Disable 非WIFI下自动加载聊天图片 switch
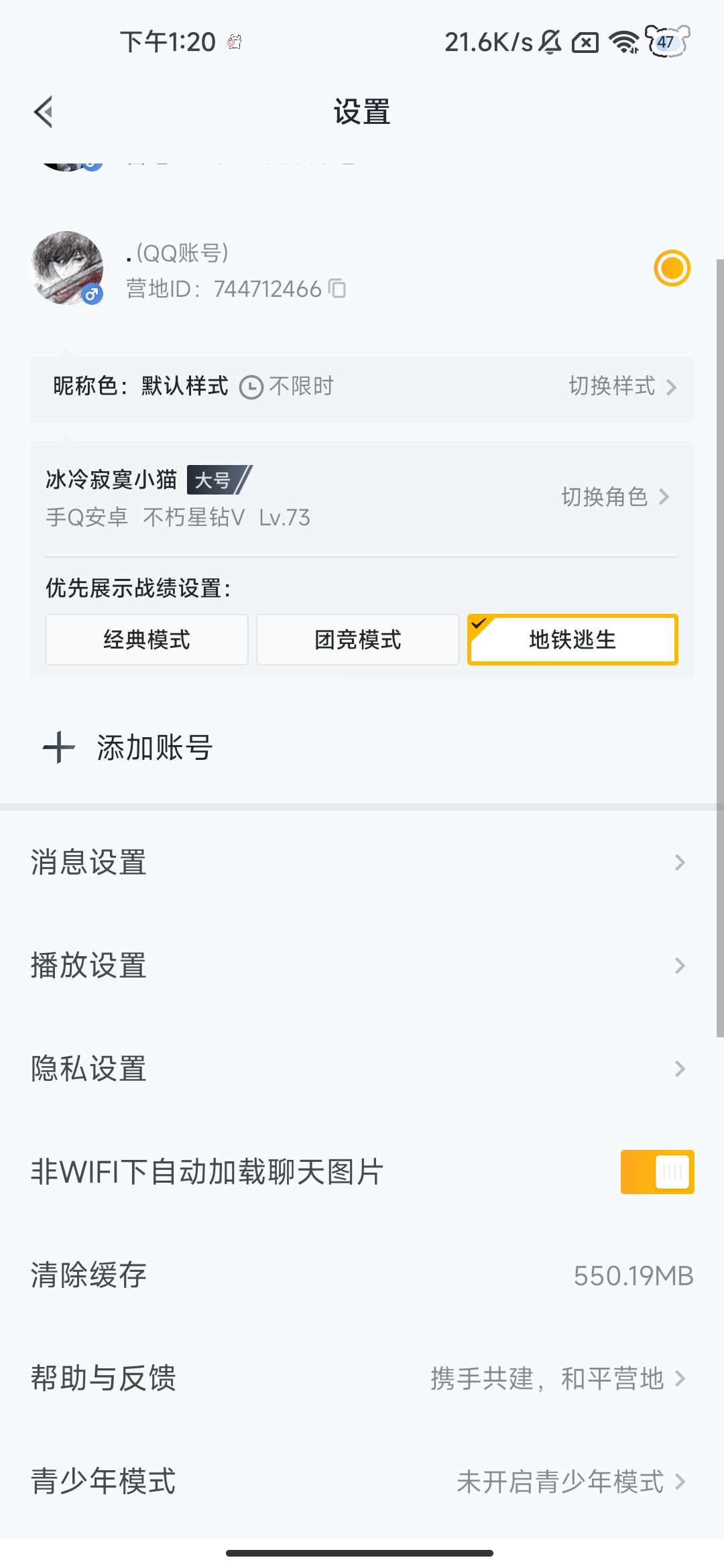Viewport: 724px width, 1568px height. point(657,1172)
